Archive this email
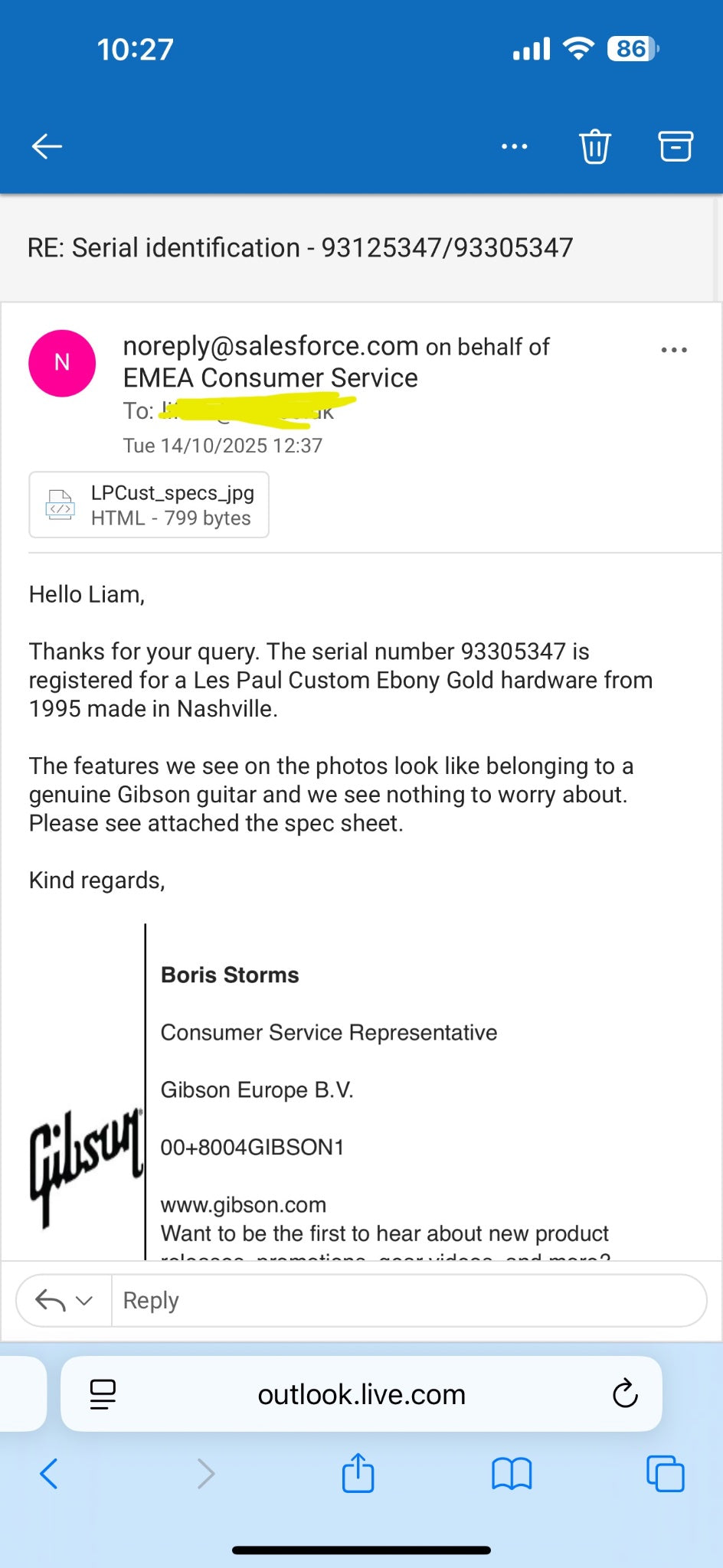The image size is (723, 1568). [x=676, y=146]
